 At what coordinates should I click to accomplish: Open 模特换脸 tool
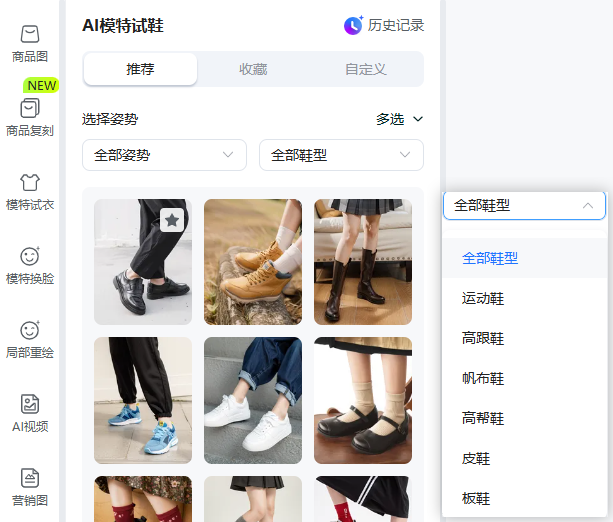[x=29, y=265]
